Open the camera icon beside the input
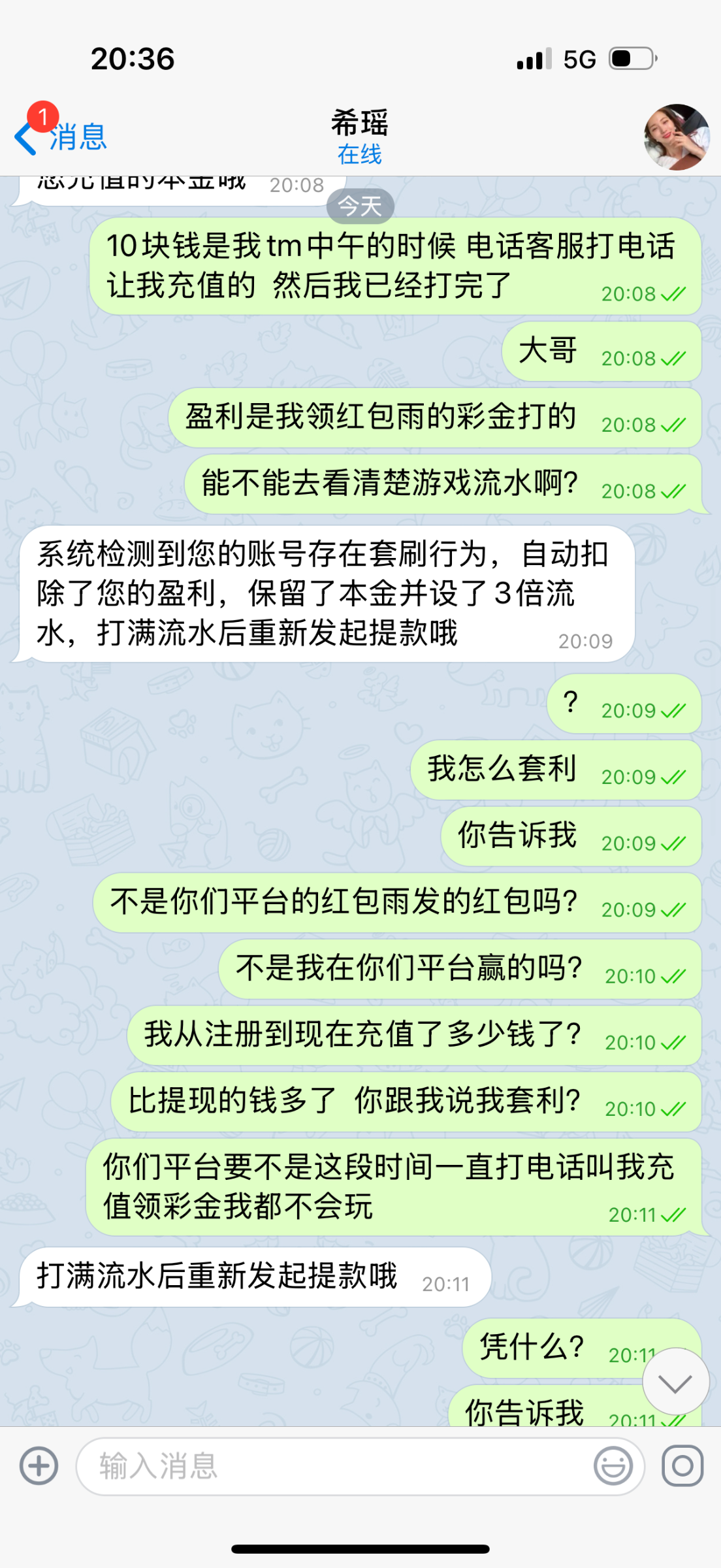This screenshot has height=1568, width=721. [682, 1465]
